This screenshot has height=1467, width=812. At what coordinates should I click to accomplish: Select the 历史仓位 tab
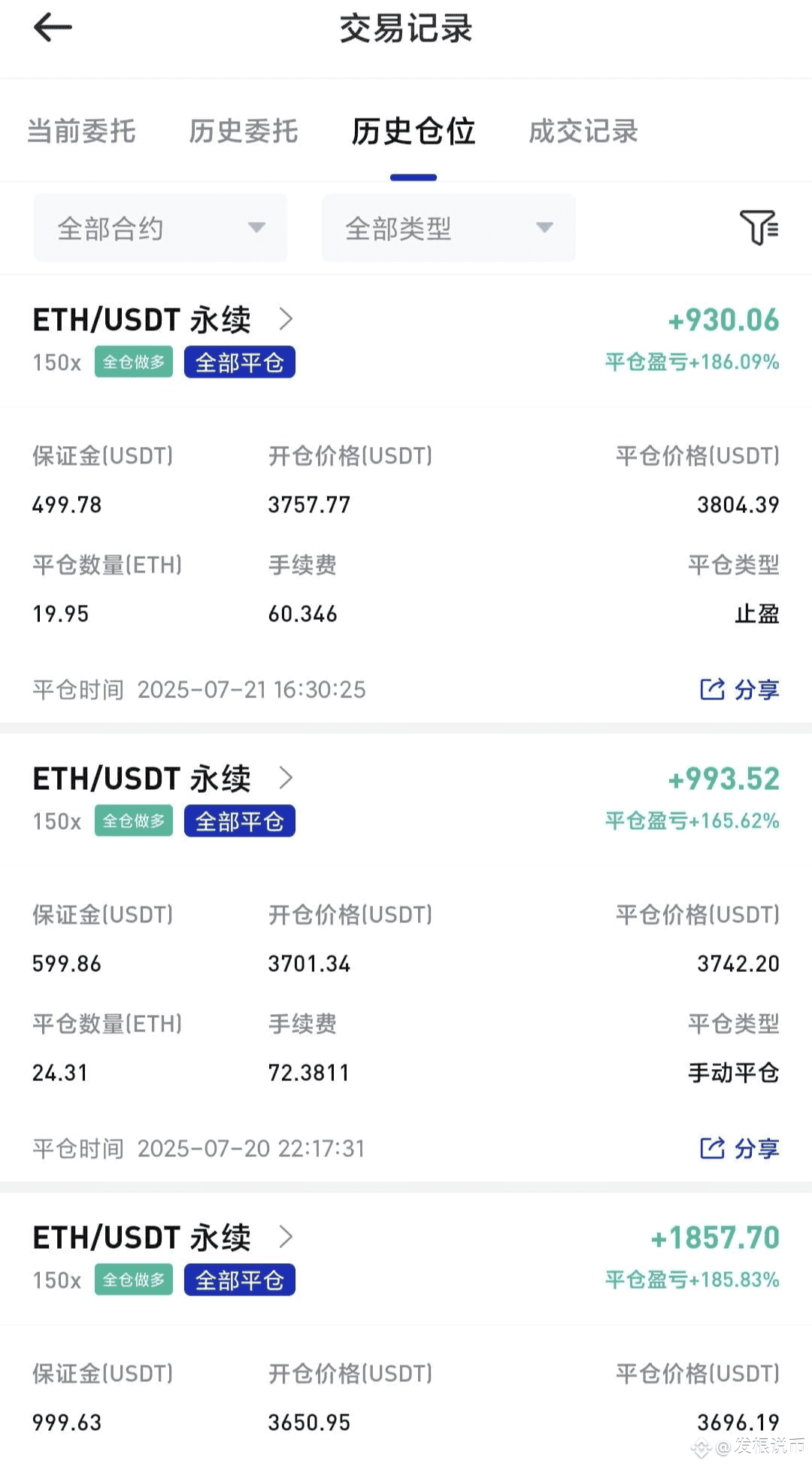(x=414, y=131)
